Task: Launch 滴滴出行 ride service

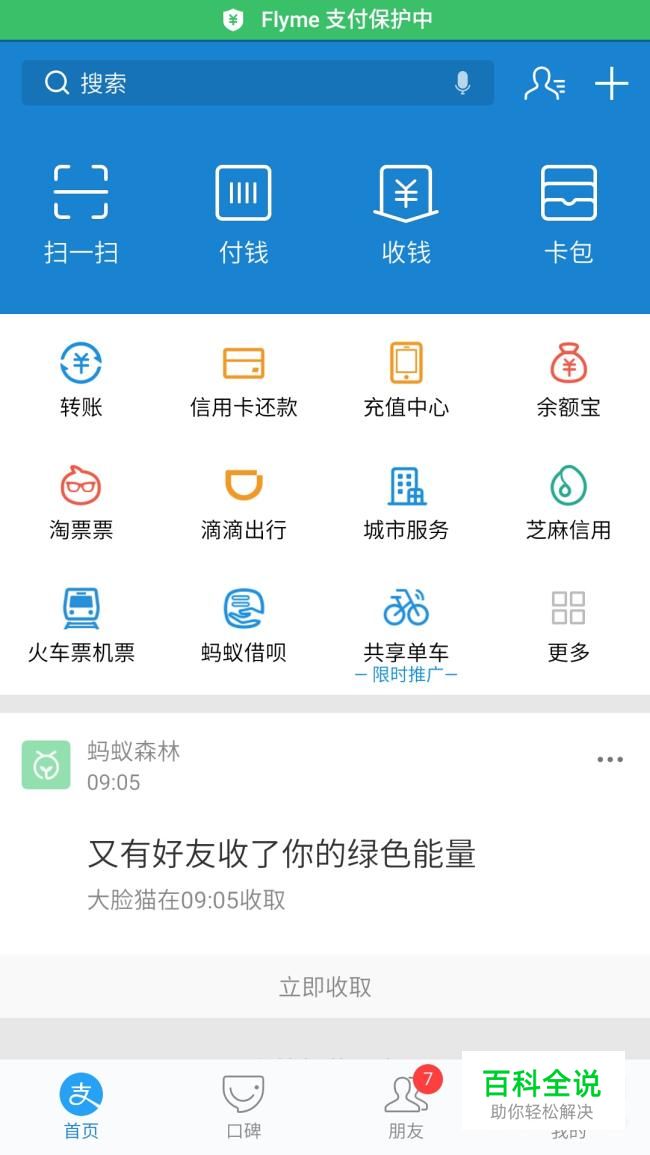Action: [243, 502]
